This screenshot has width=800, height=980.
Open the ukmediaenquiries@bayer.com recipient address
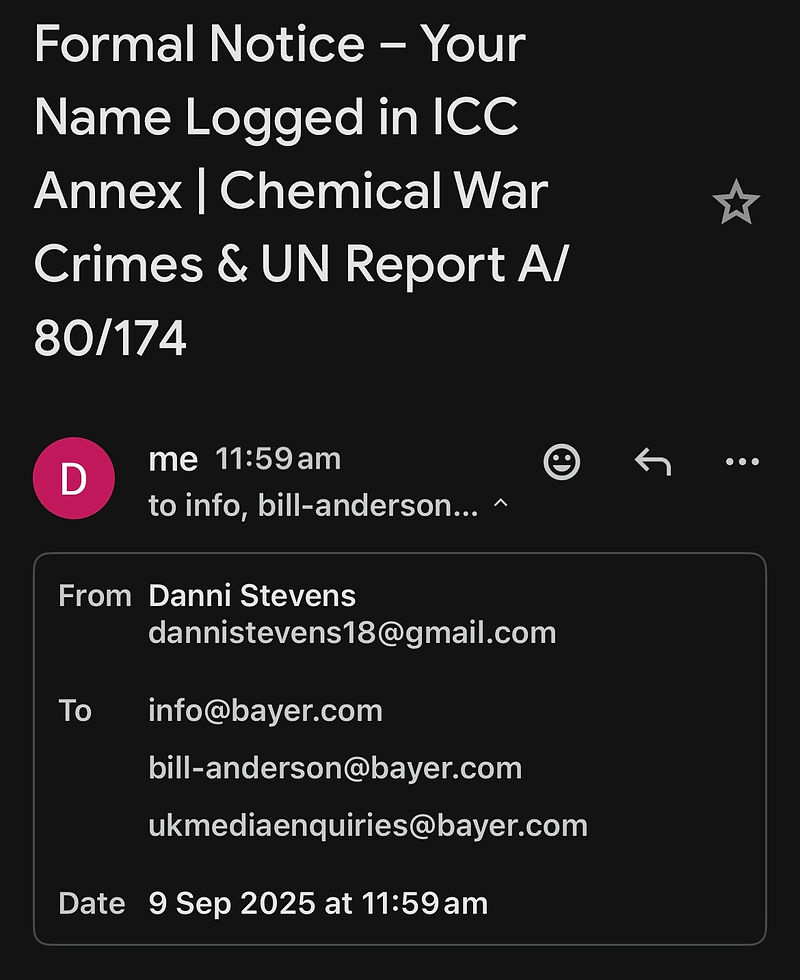click(x=367, y=825)
